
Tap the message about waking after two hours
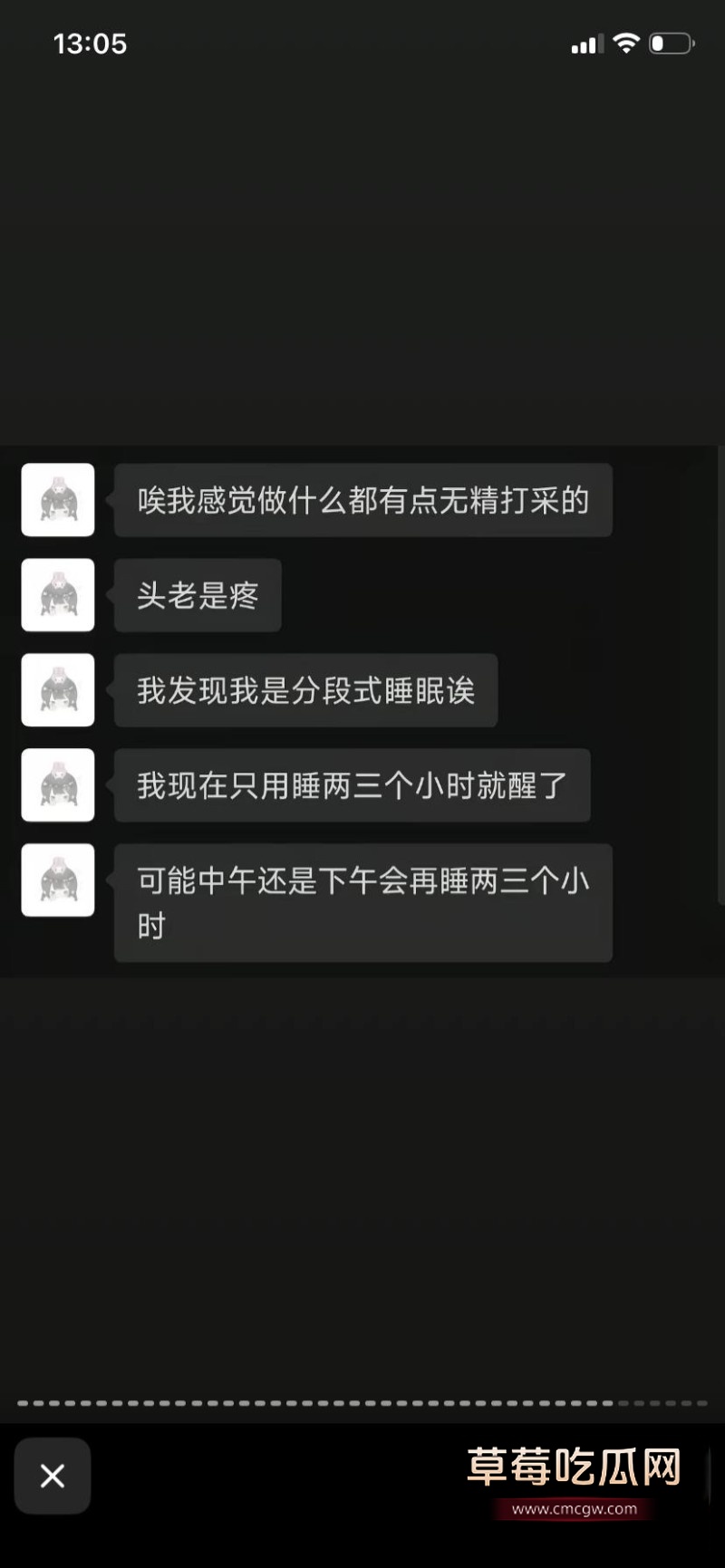point(352,785)
